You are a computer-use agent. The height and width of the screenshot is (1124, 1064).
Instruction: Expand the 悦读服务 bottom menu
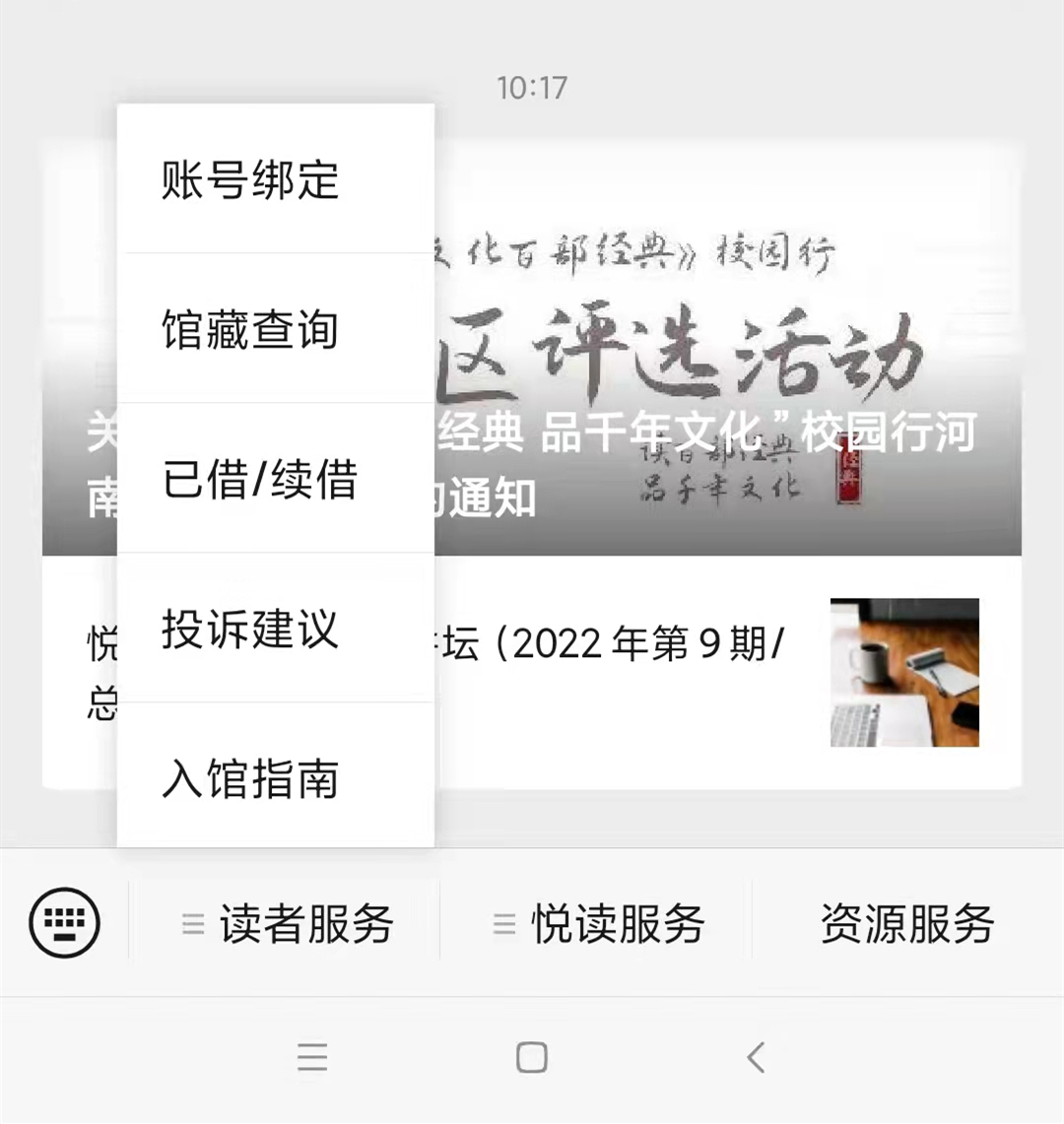point(599,924)
